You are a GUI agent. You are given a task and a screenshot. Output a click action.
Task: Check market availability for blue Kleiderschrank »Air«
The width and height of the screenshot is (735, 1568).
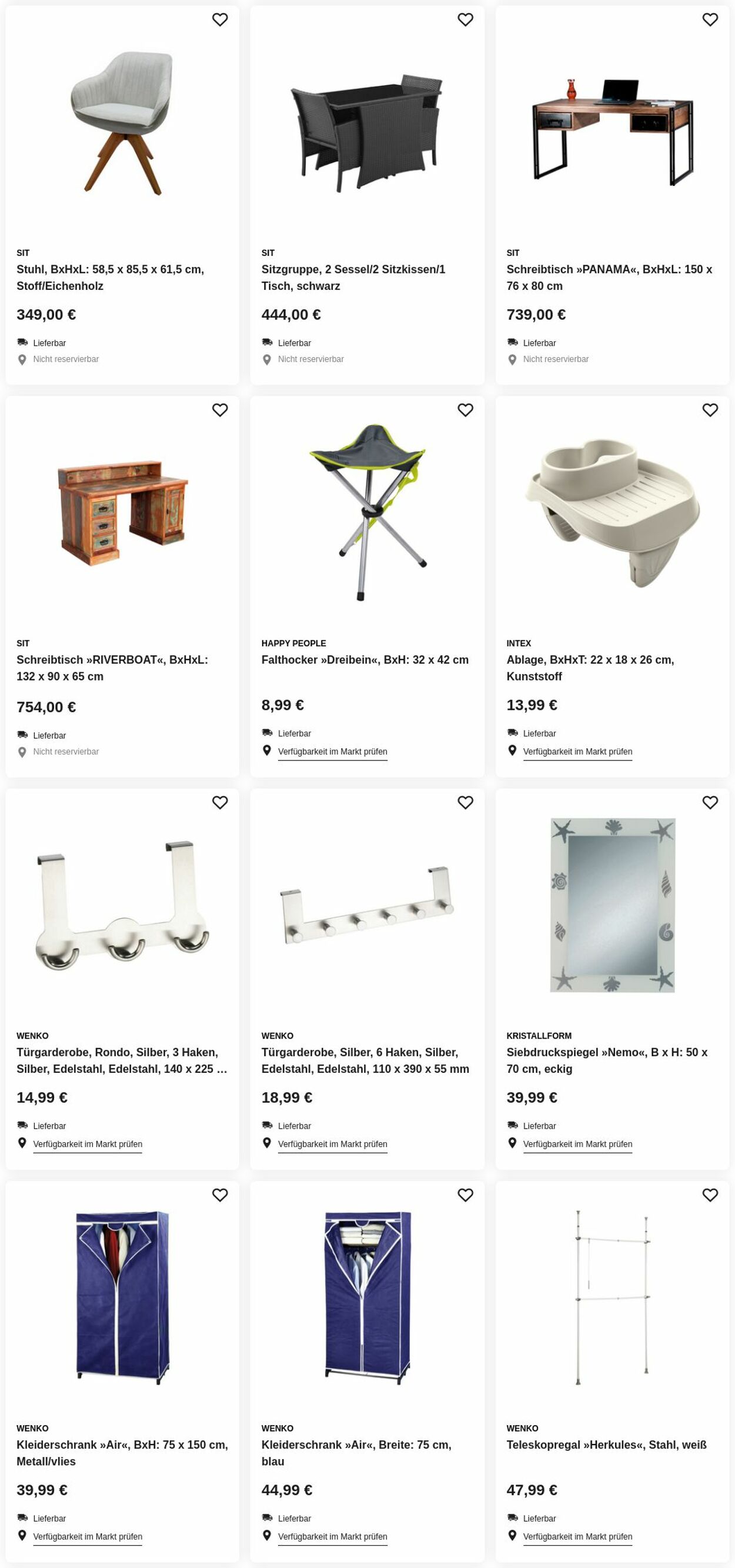[332, 1536]
